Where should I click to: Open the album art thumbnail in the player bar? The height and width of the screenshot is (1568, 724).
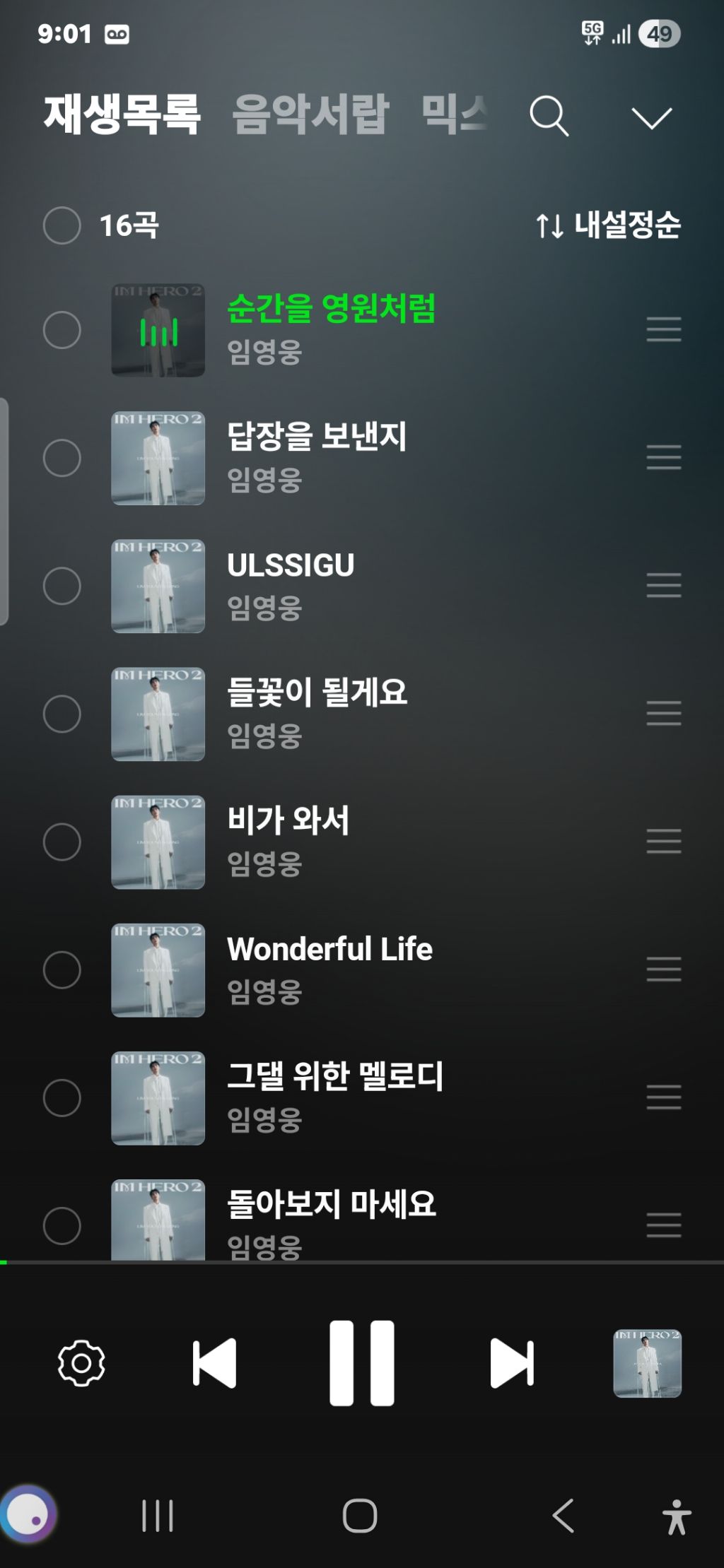pyautogui.click(x=647, y=1362)
